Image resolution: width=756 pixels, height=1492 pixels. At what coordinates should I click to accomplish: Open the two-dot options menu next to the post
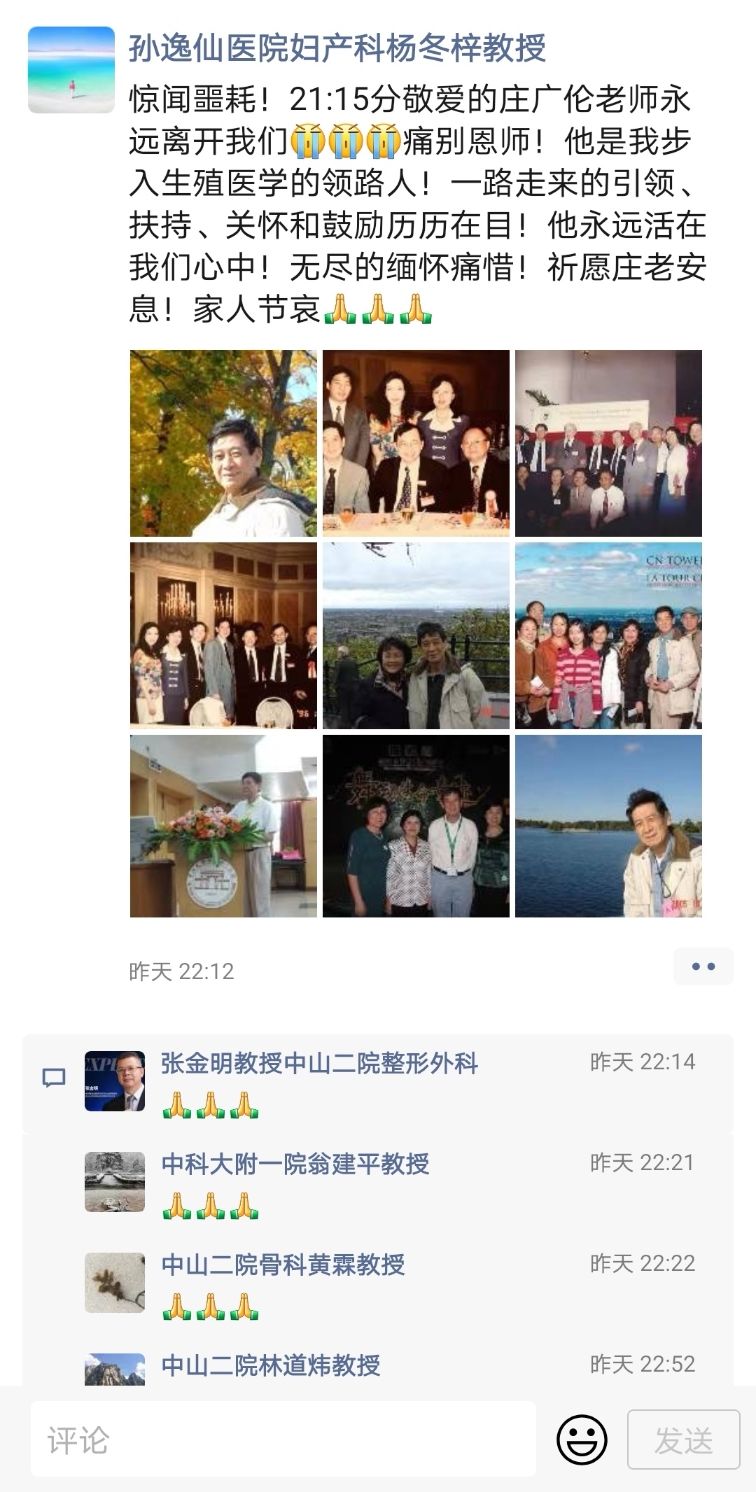702,968
